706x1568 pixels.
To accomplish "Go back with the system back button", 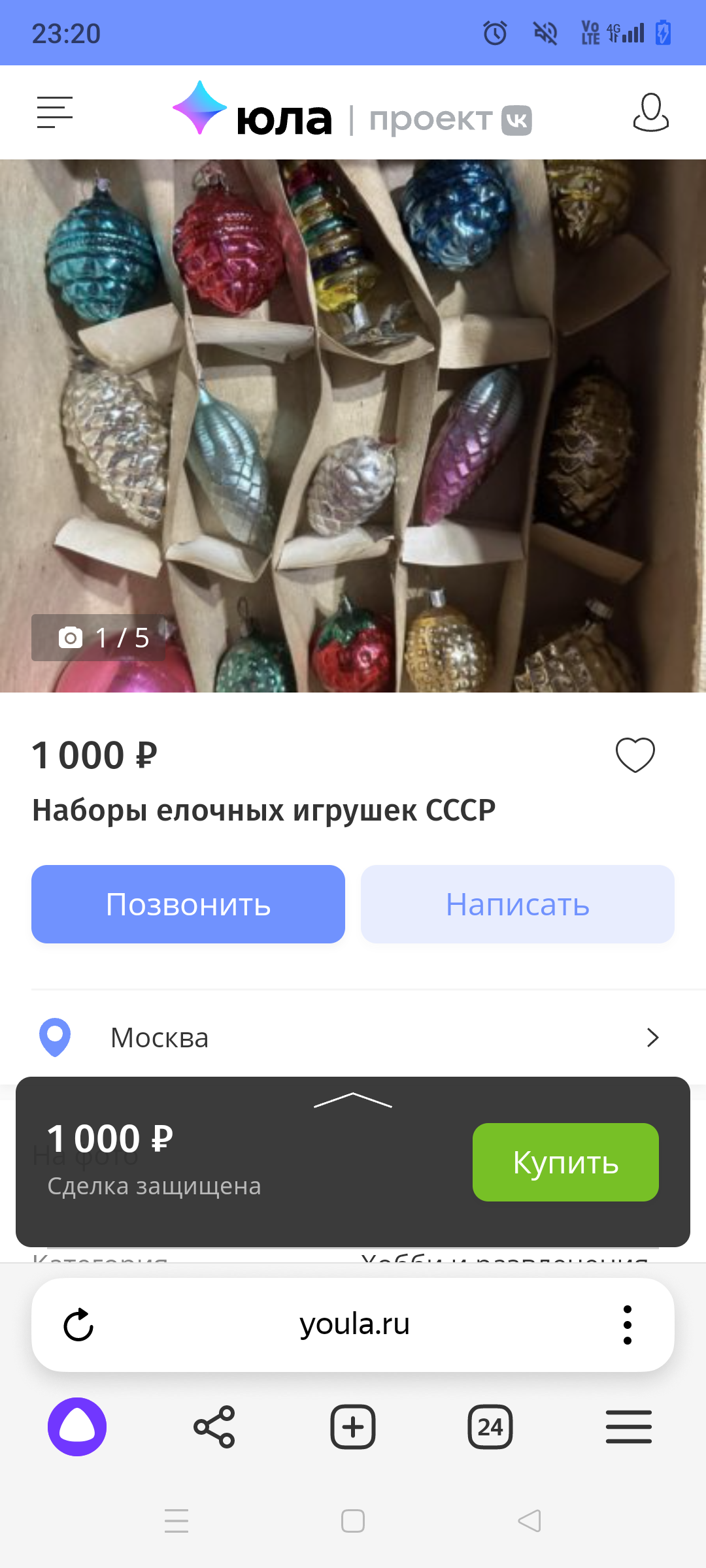I will (x=529, y=1521).
